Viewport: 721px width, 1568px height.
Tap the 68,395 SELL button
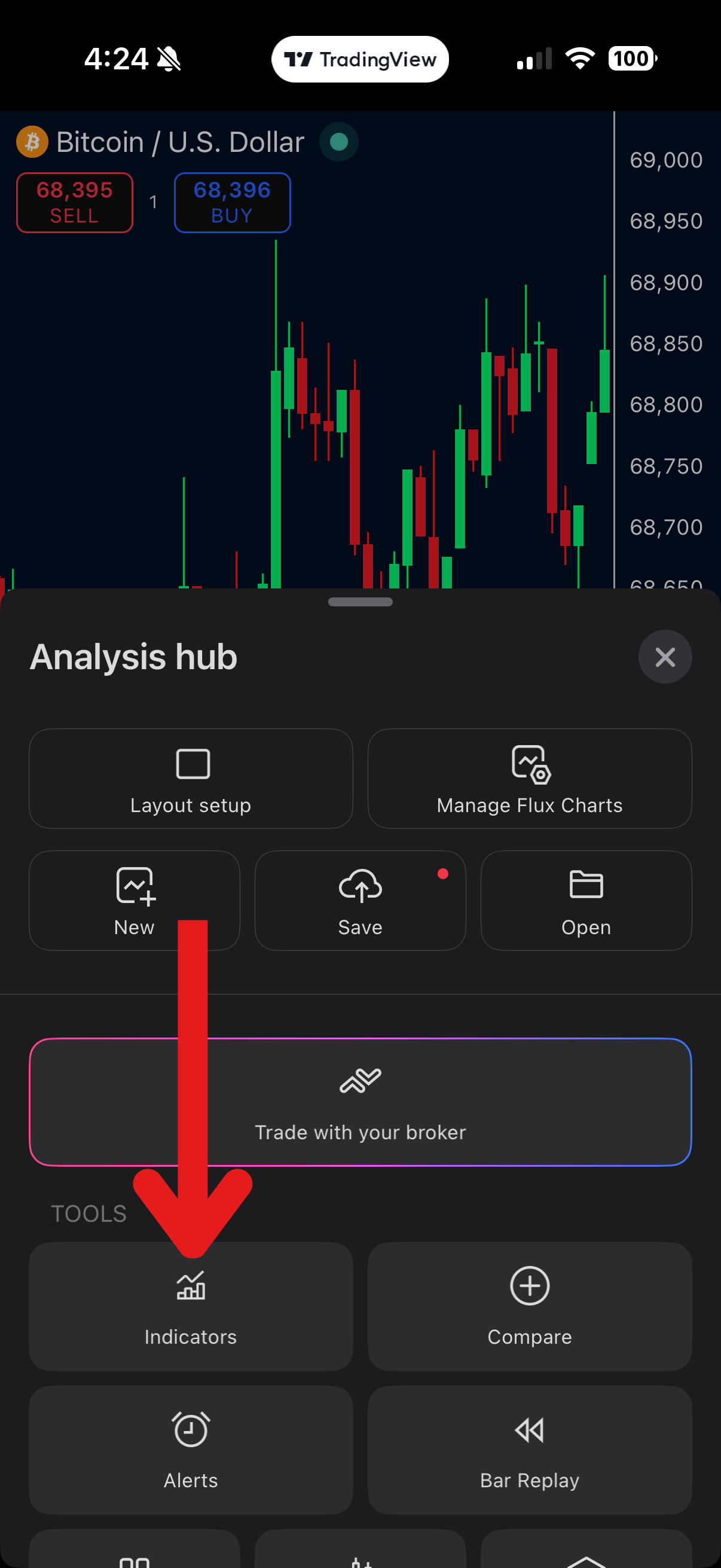pos(74,203)
